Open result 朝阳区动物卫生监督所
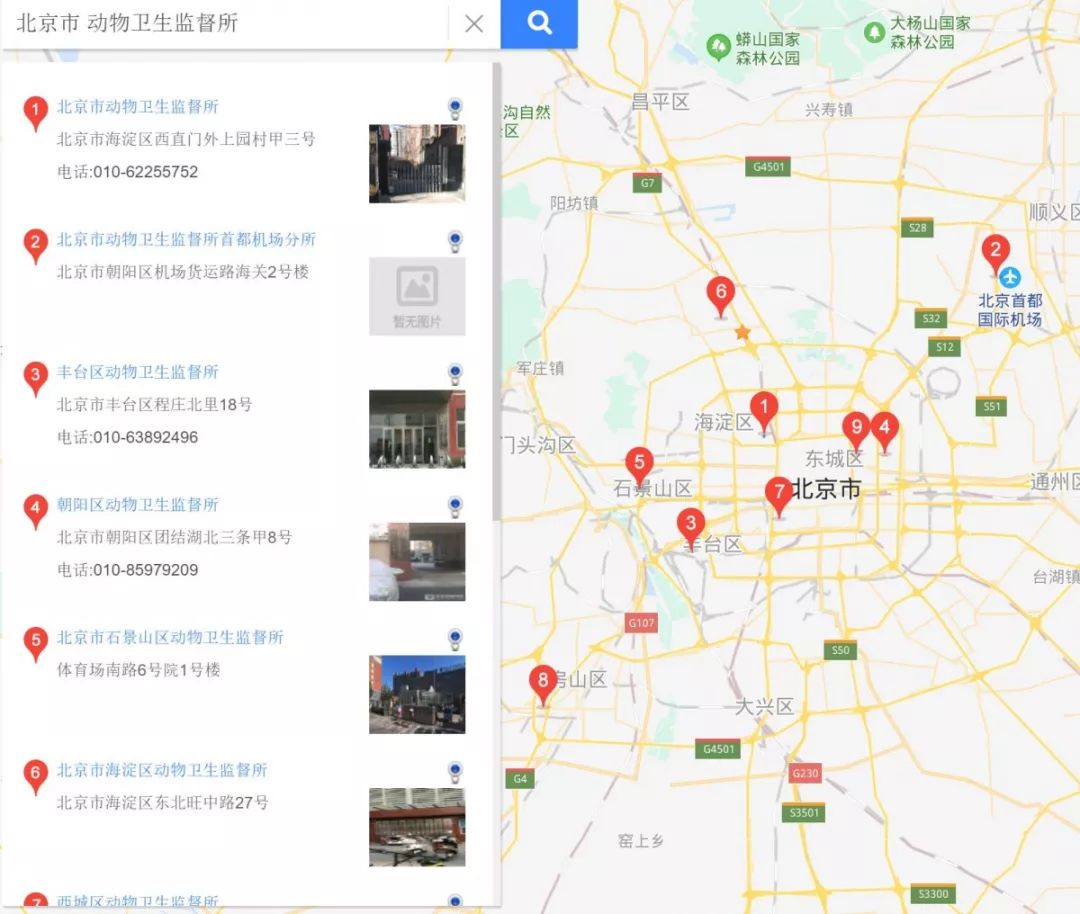Viewport: 1080px width, 914px height. (137, 505)
